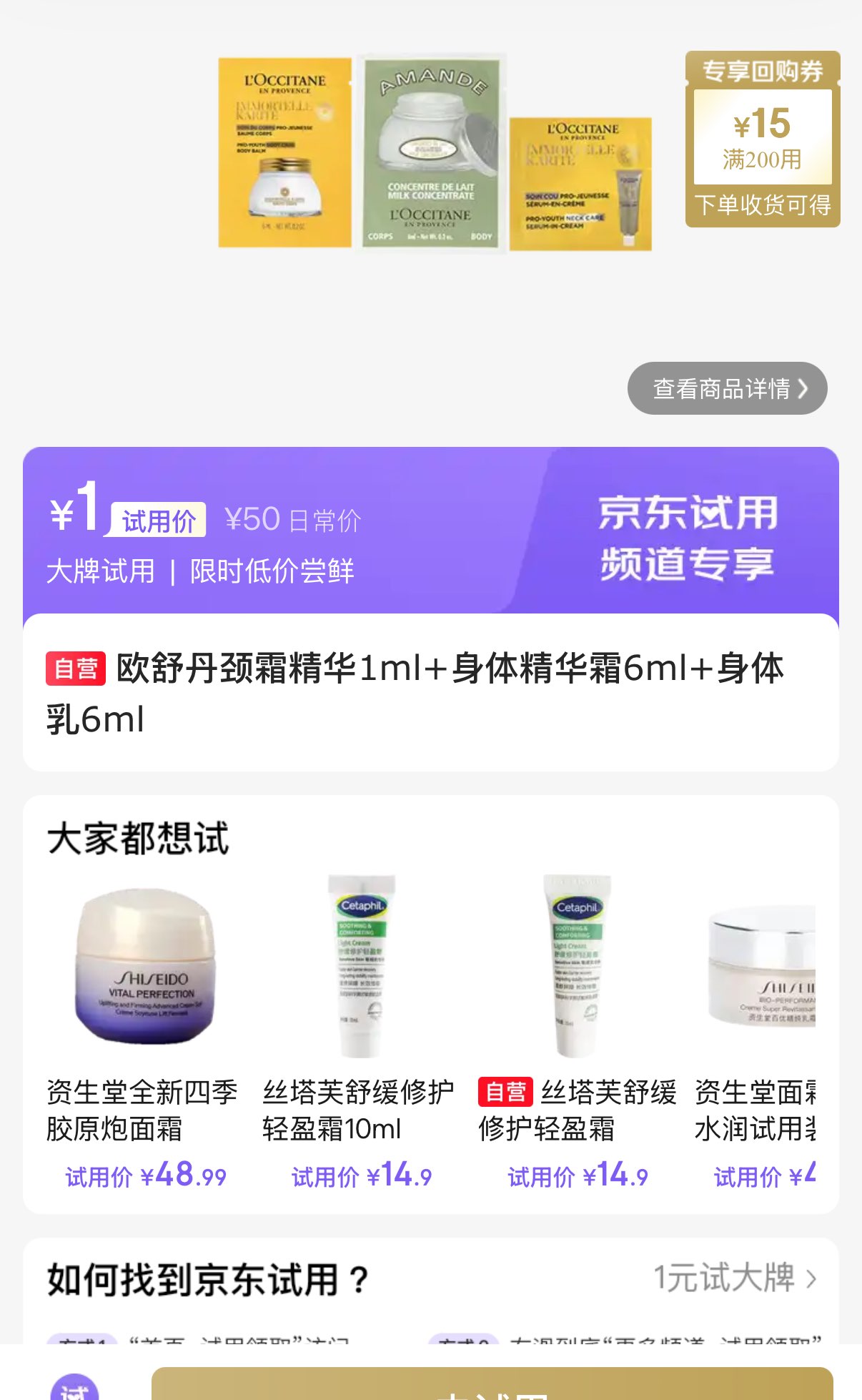Open the 1元试大牌 link
862x1400 pixels.
point(735,1278)
